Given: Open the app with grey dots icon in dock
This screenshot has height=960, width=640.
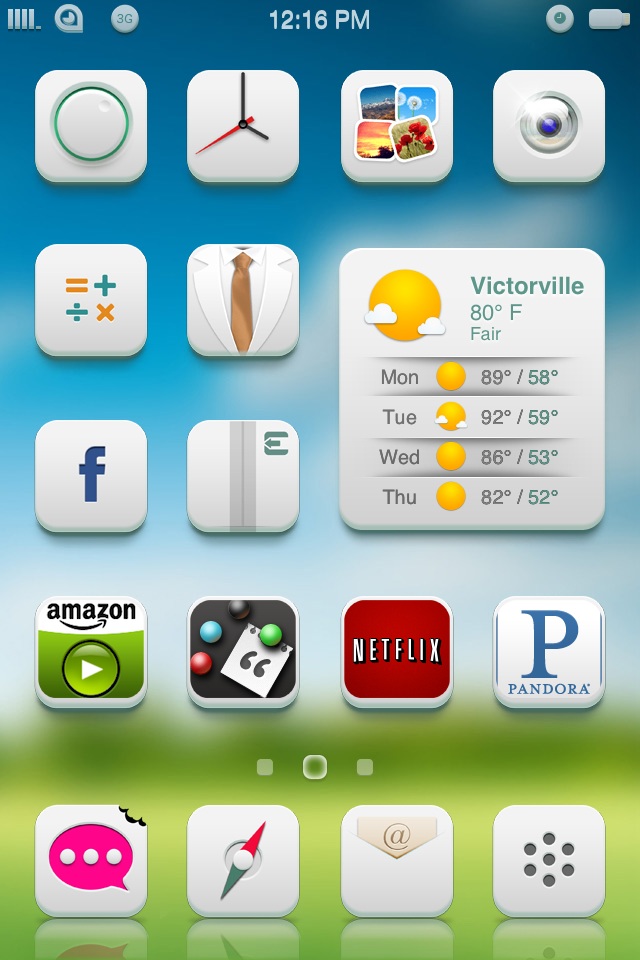Looking at the screenshot, I should click(548, 859).
